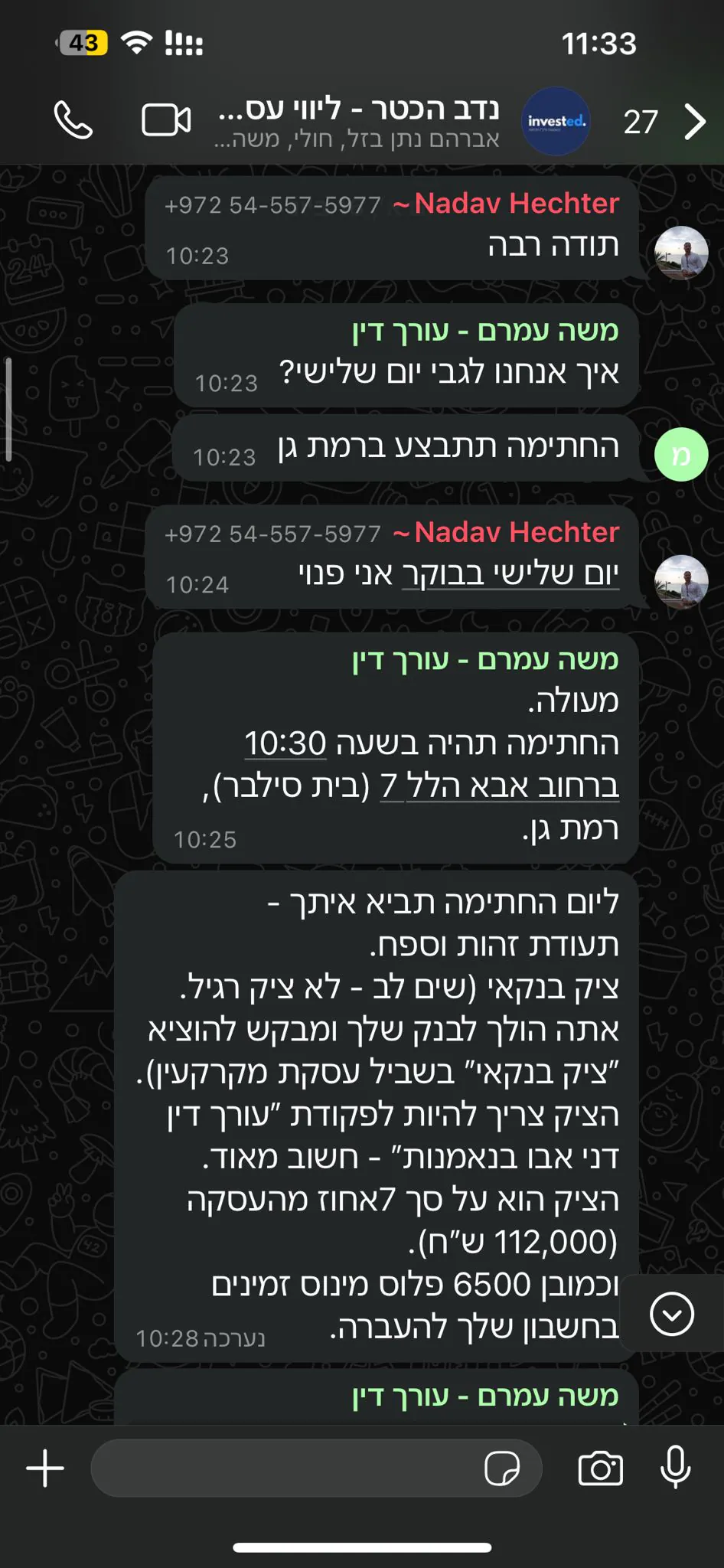The width and height of the screenshot is (724, 1568).
Task: Record a voice message with the microphone
Action: (x=675, y=1468)
